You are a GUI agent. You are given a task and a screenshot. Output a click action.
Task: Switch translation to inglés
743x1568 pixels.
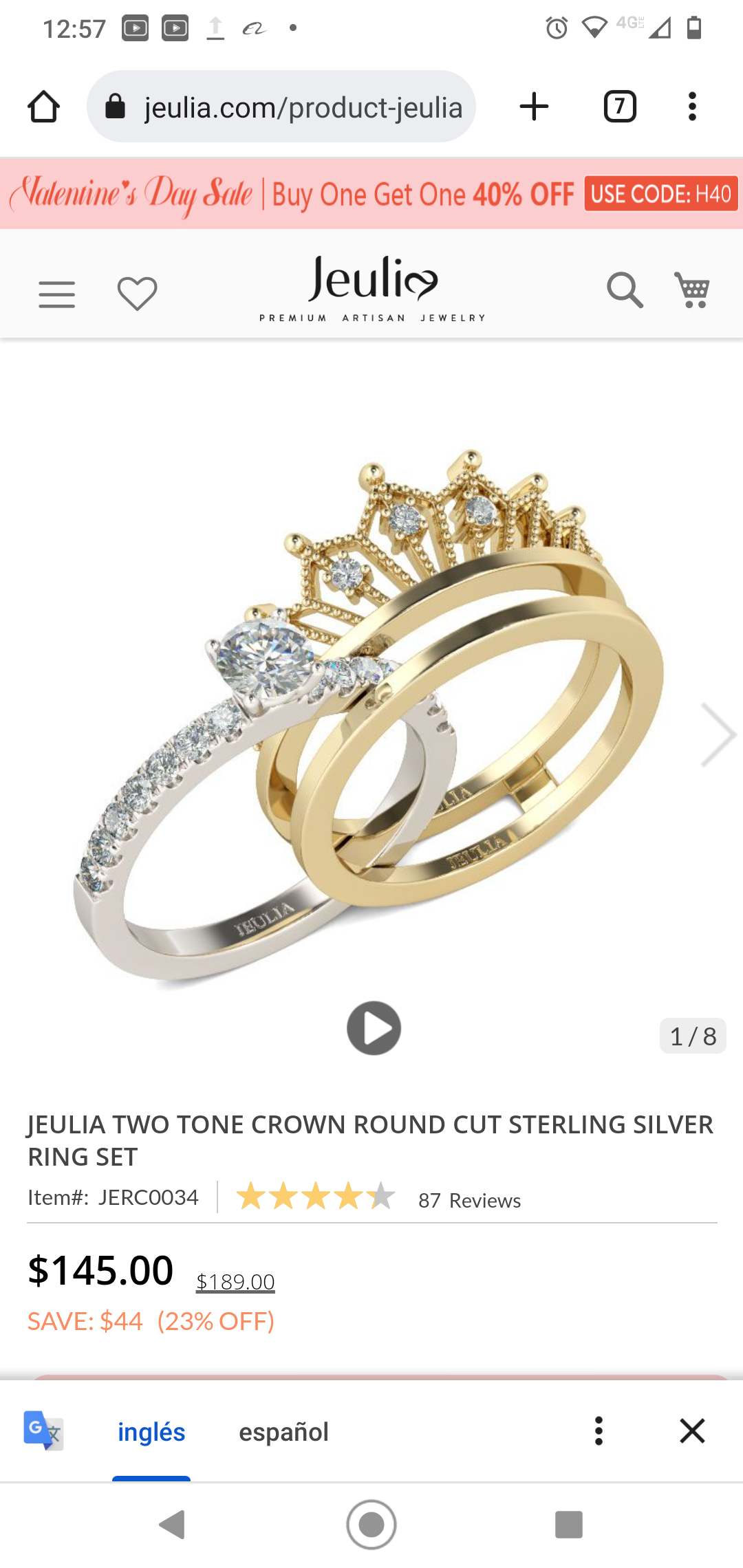(x=151, y=1432)
